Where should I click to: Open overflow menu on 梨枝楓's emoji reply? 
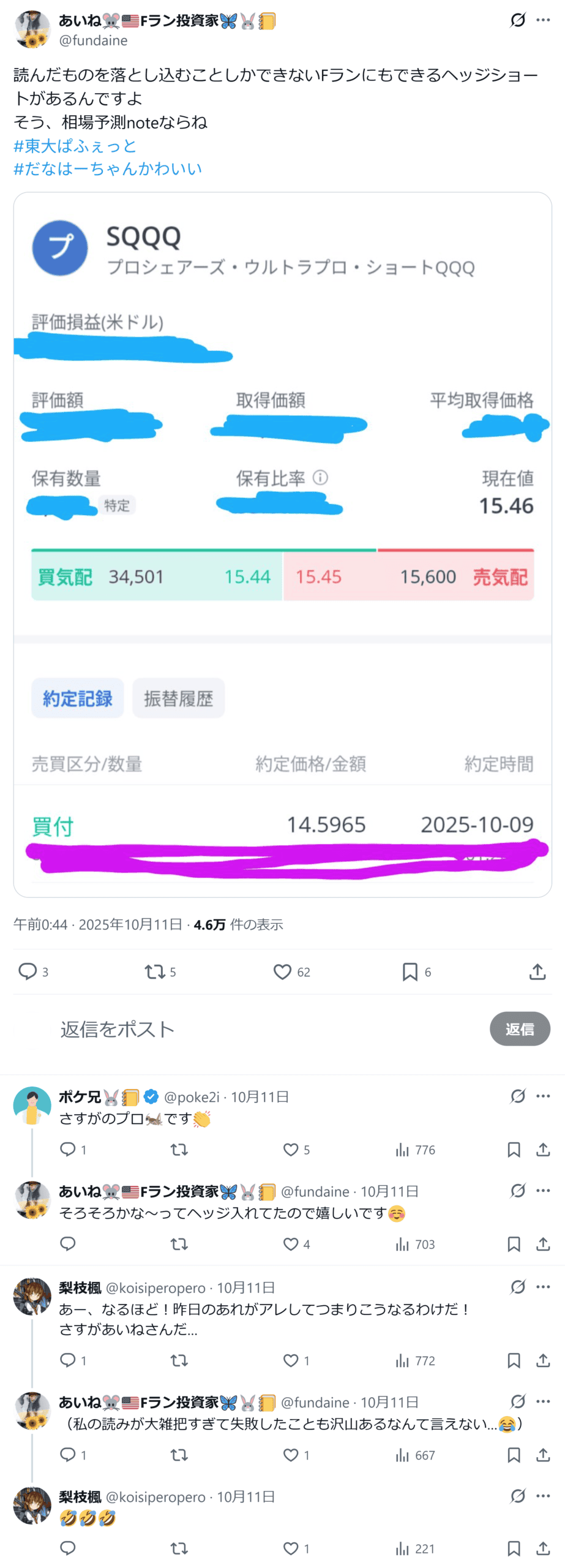pos(542,1495)
